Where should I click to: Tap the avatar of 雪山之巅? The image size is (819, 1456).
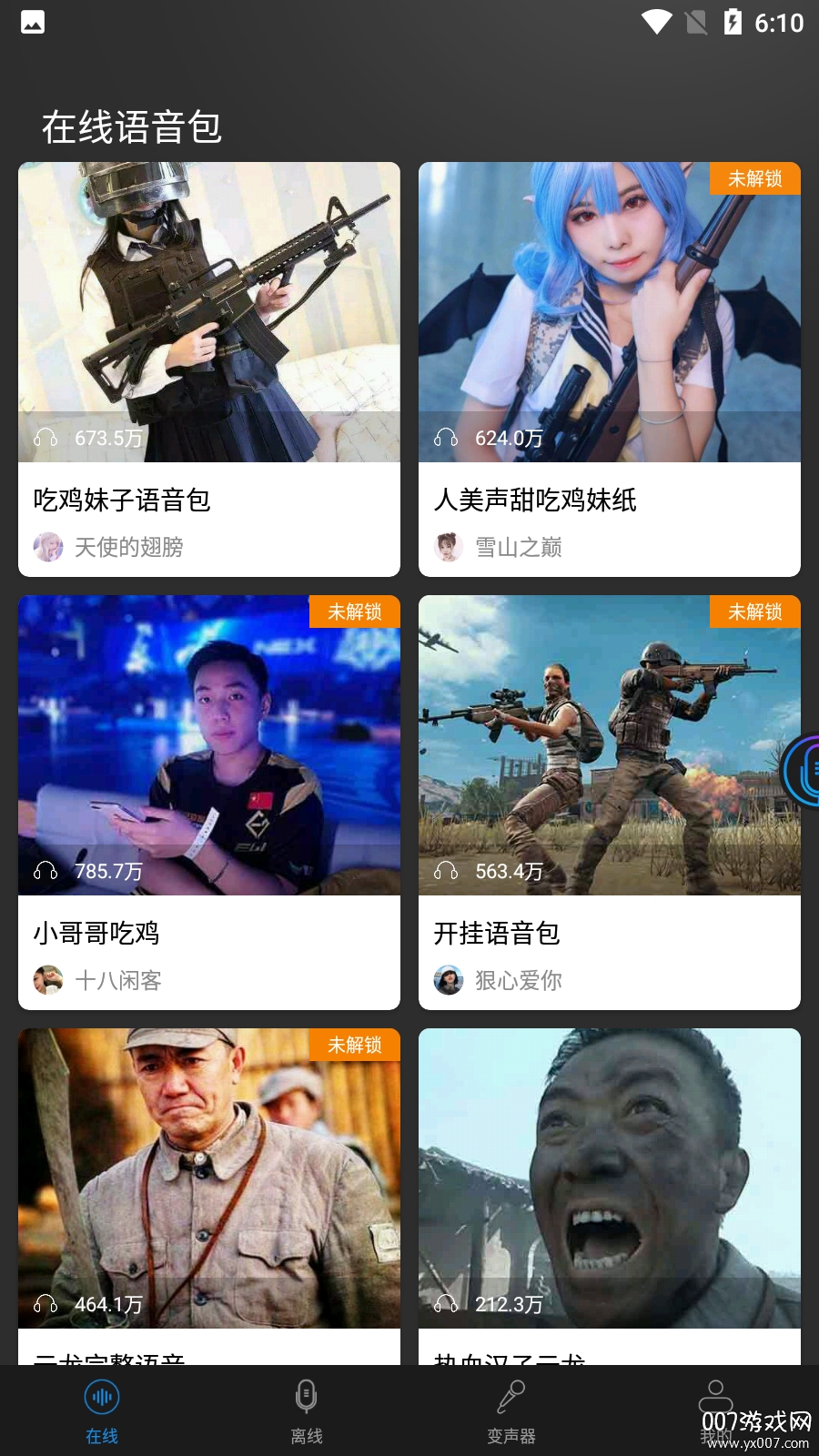pyautogui.click(x=449, y=547)
